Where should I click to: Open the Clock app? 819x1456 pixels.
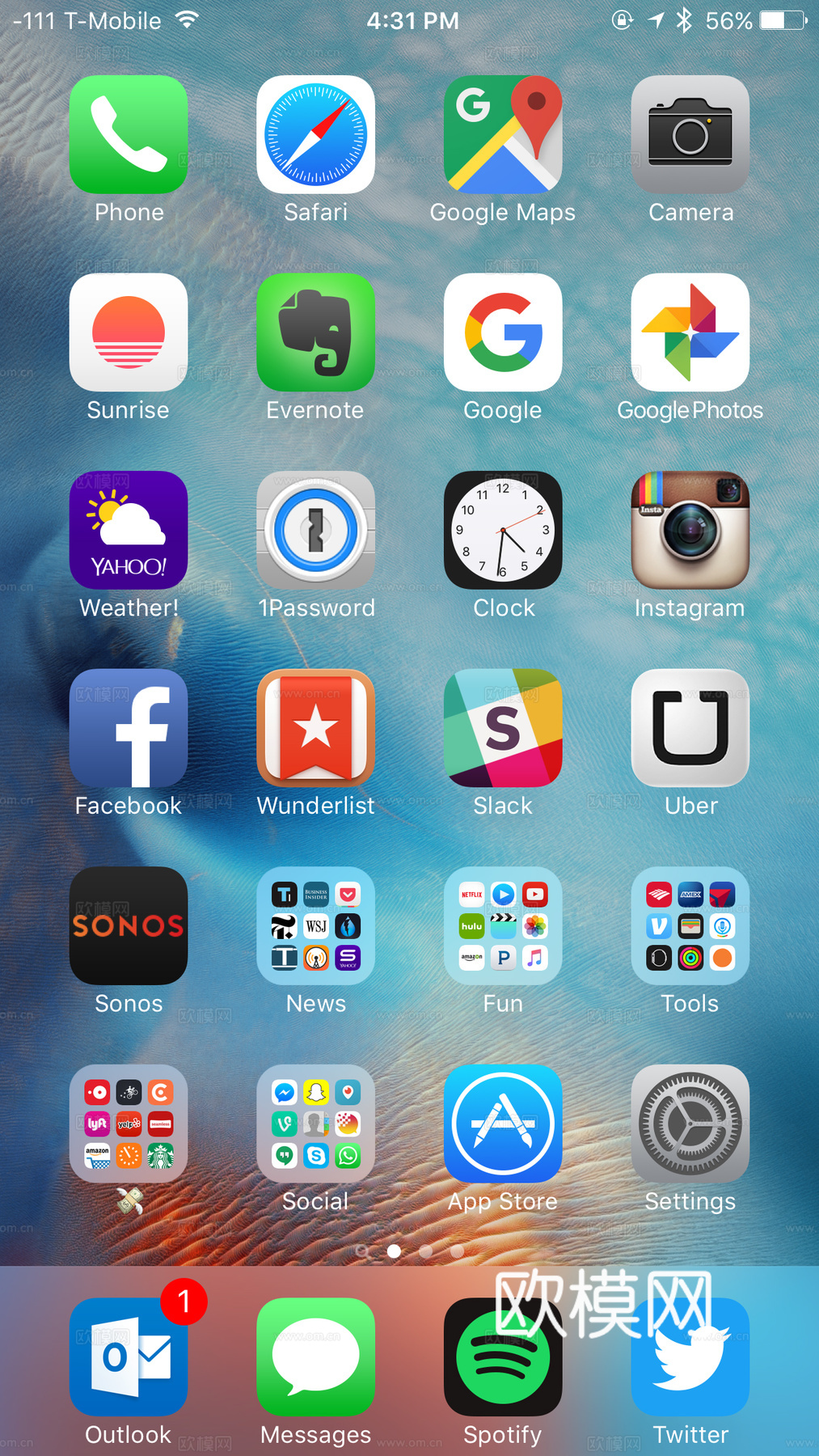tap(503, 530)
